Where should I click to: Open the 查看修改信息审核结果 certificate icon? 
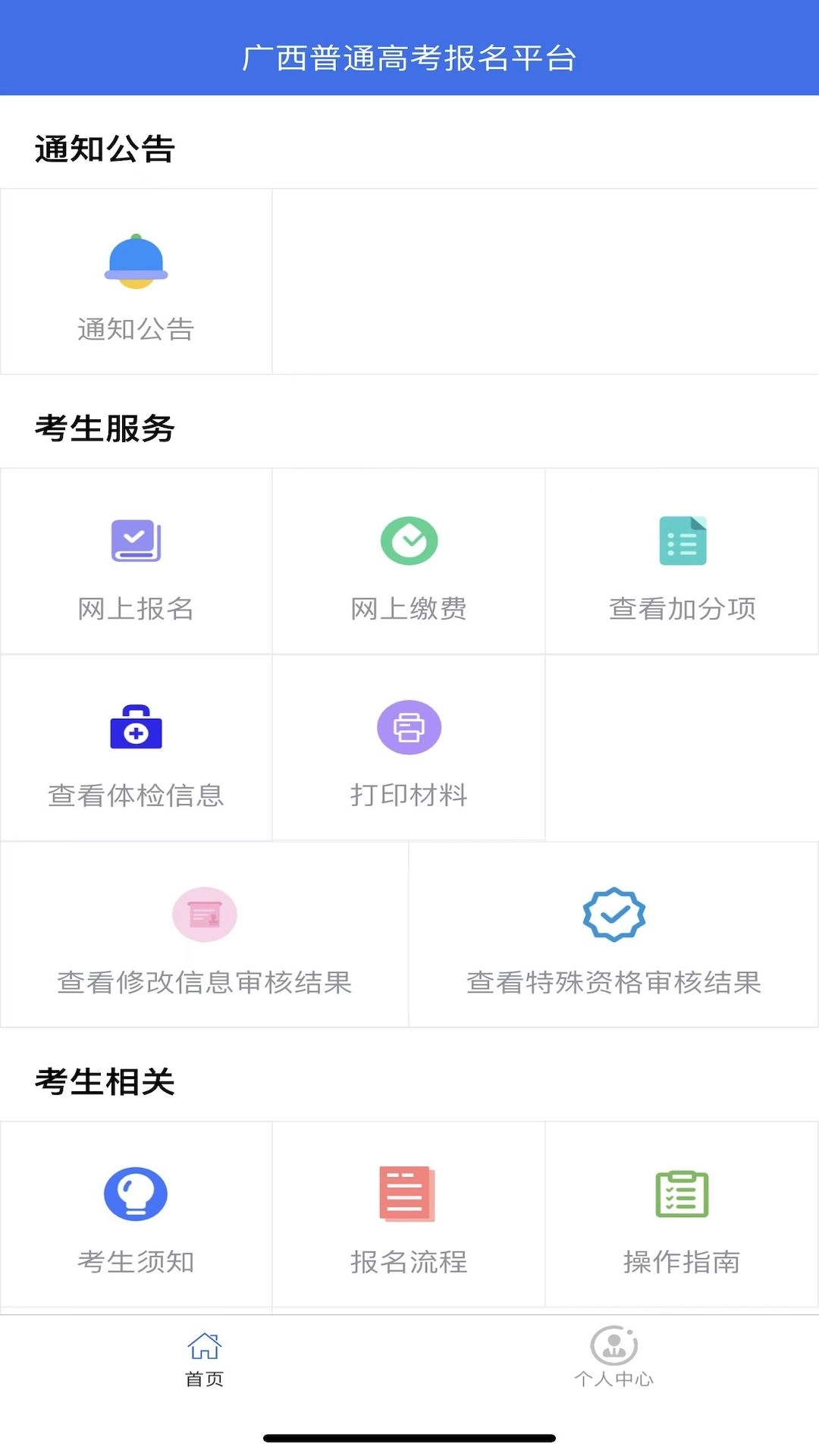click(x=204, y=914)
